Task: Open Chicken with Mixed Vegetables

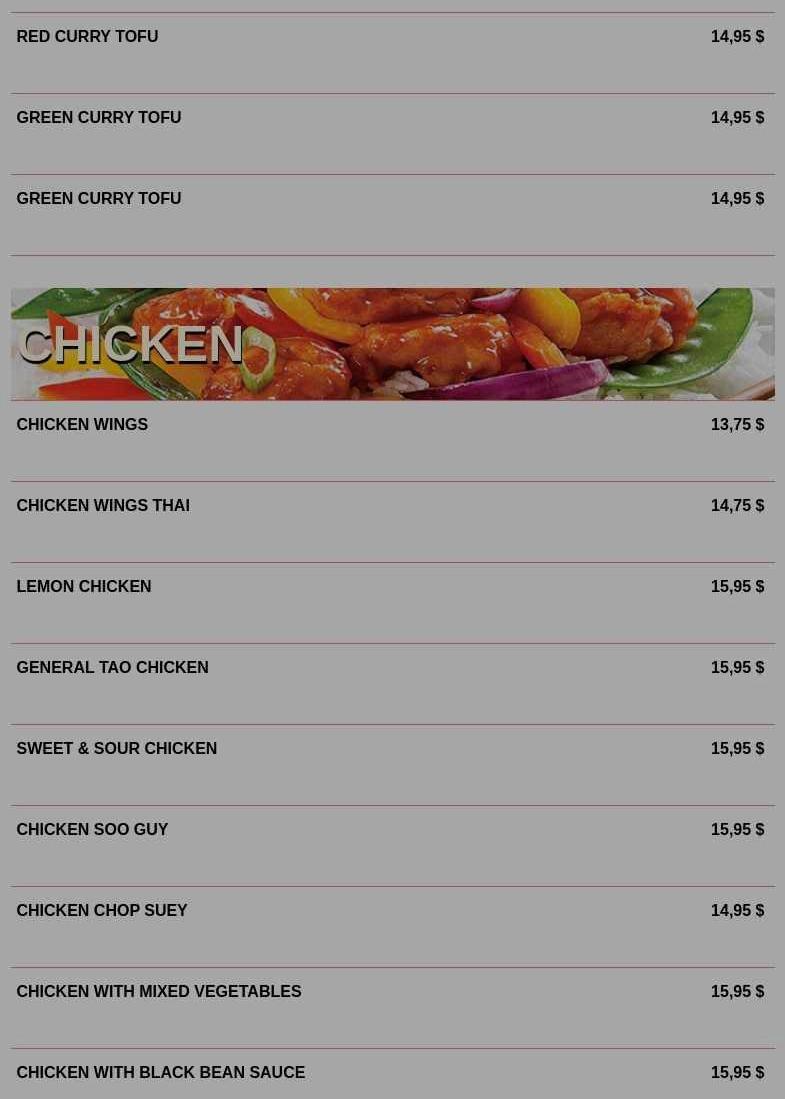Action: click(158, 992)
